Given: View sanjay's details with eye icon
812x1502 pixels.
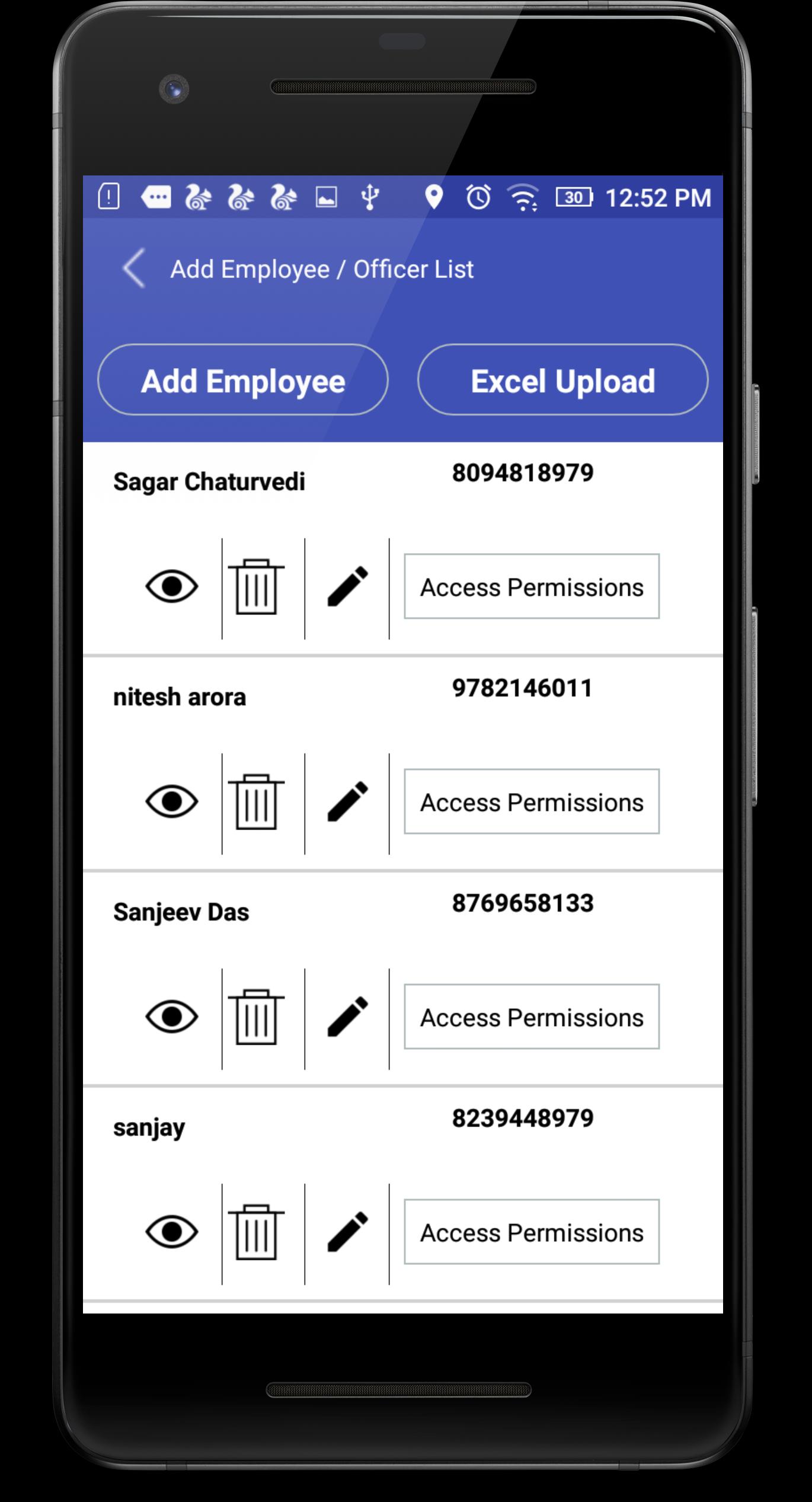Looking at the screenshot, I should (171, 1232).
